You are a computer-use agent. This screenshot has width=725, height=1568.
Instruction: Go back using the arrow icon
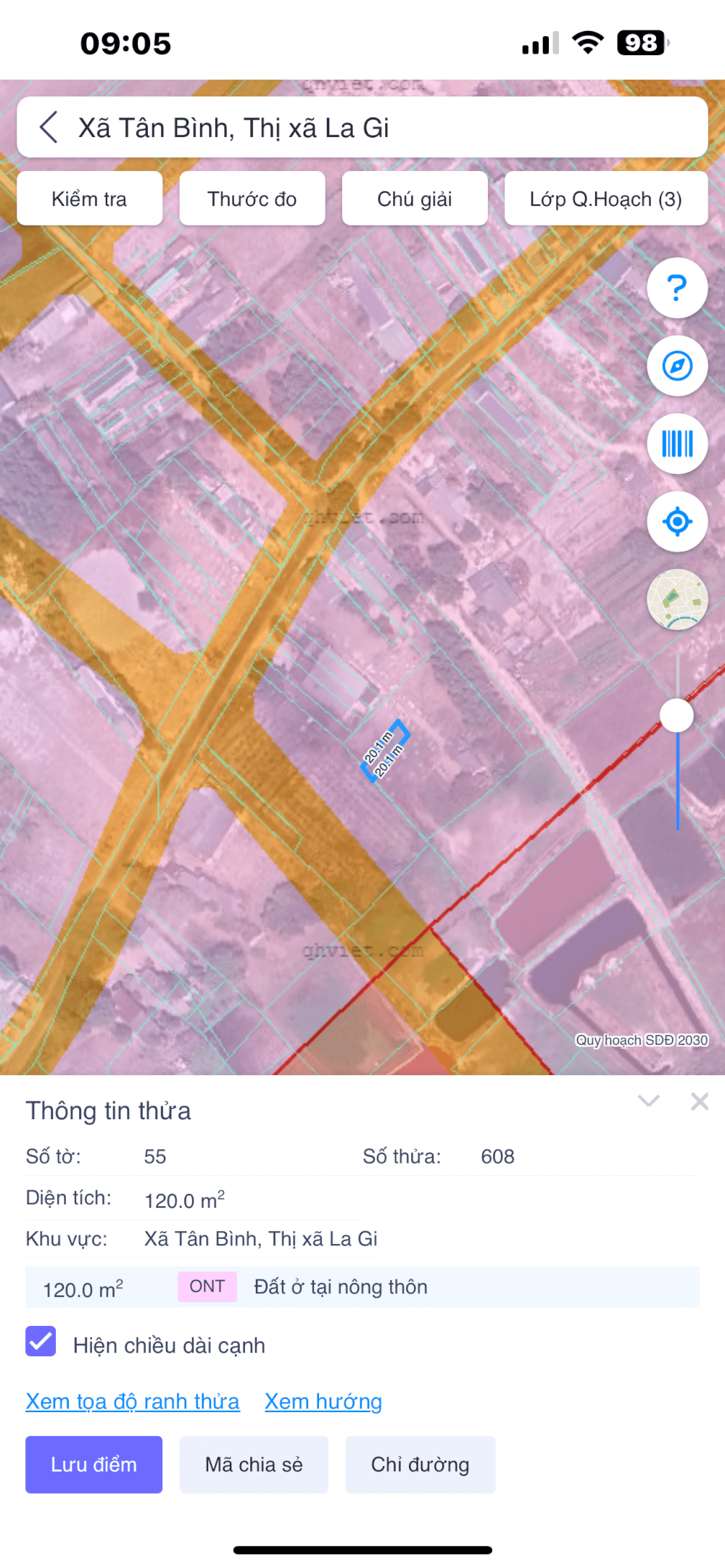click(49, 128)
